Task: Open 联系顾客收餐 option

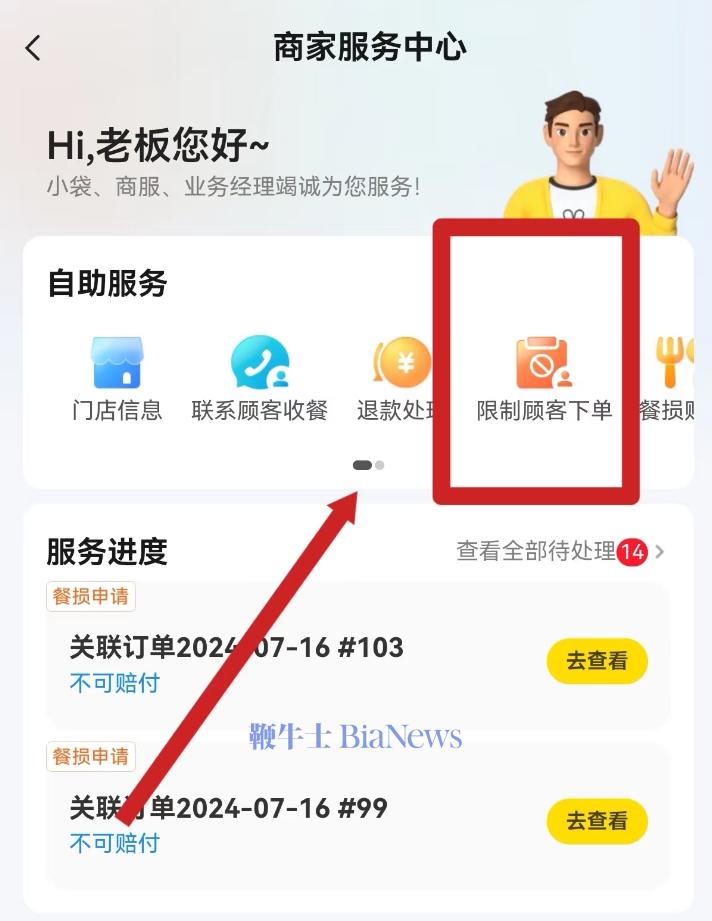Action: click(260, 378)
